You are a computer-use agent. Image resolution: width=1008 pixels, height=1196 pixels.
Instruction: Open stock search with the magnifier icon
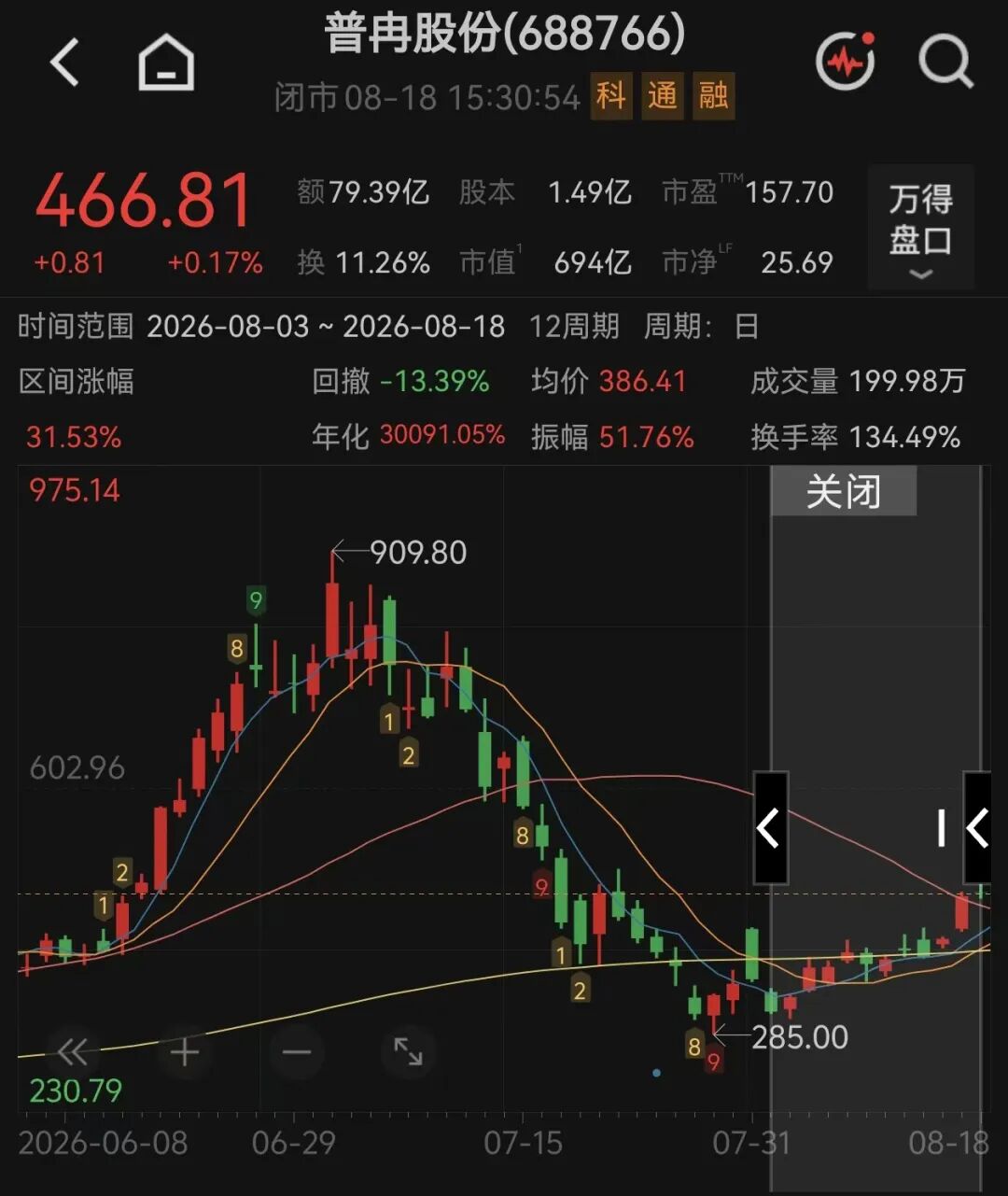point(945,62)
